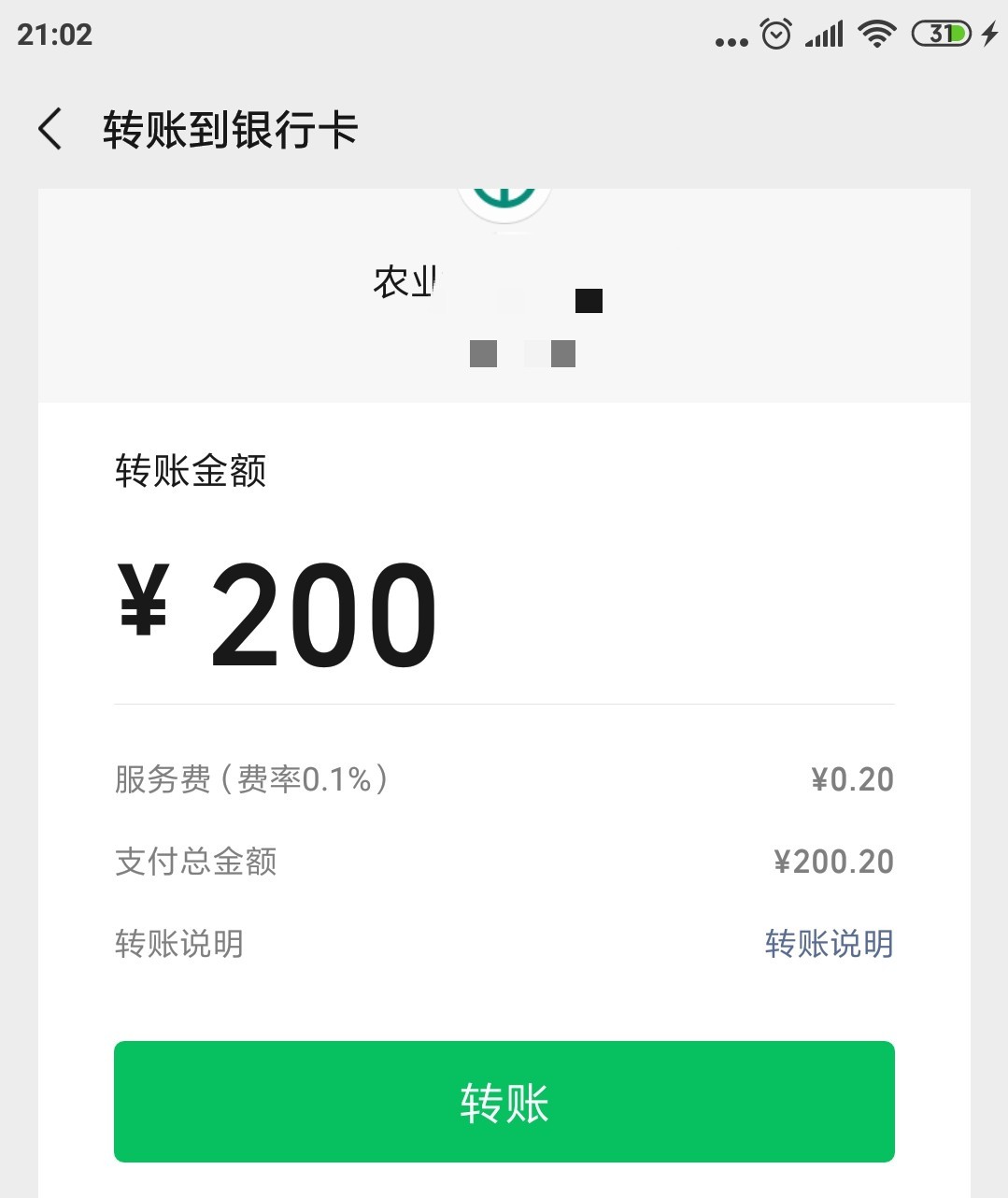Tap the 转账到银行卡 title text

(x=230, y=131)
